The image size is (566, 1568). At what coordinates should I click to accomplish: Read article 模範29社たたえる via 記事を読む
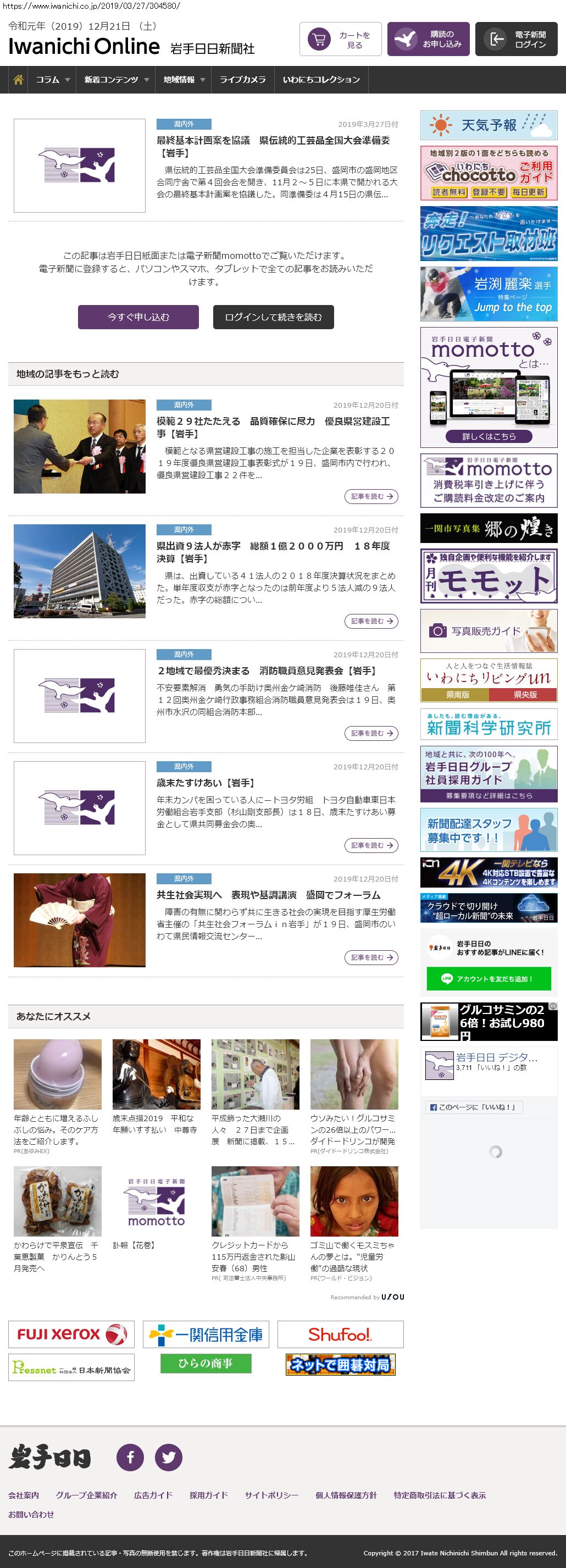coord(370,497)
